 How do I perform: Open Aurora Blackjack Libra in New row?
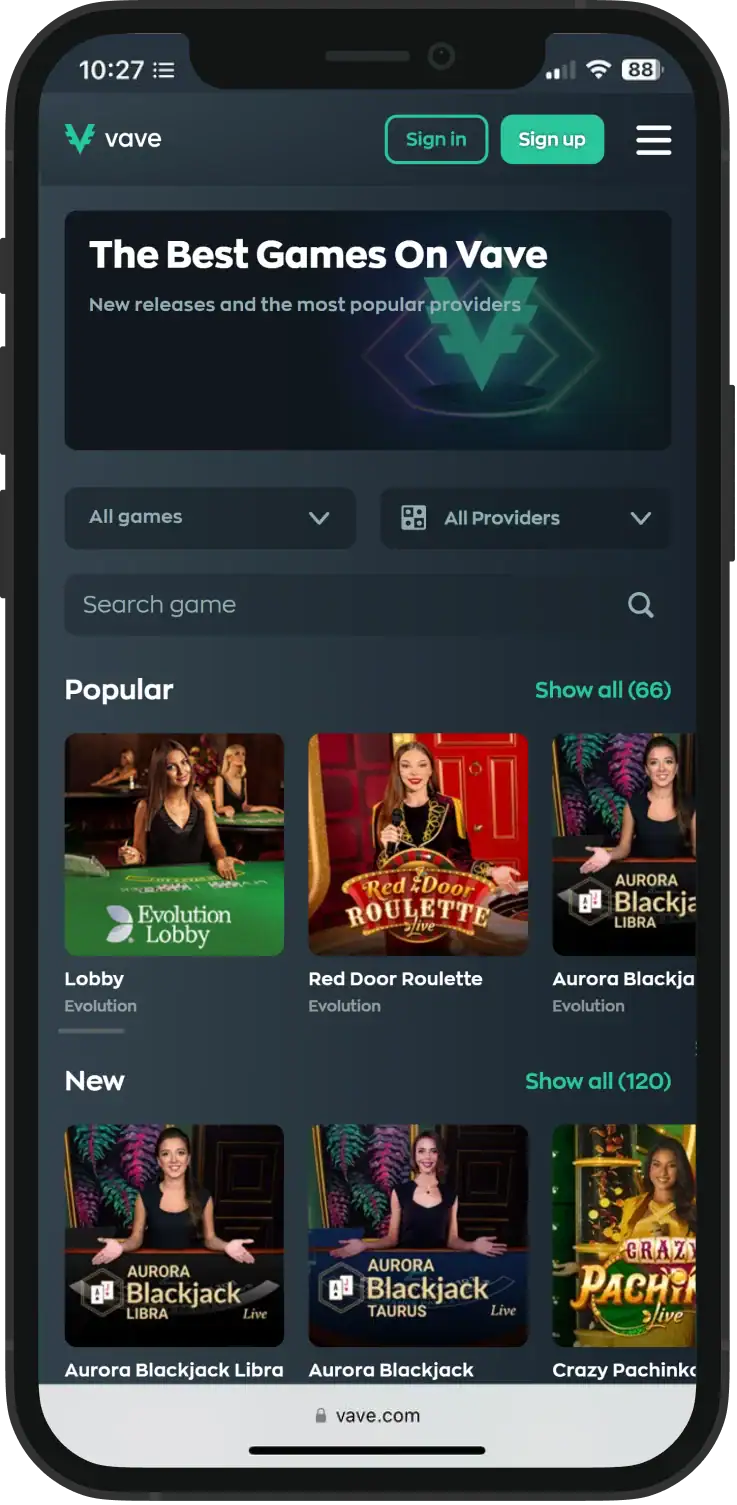(x=174, y=1235)
